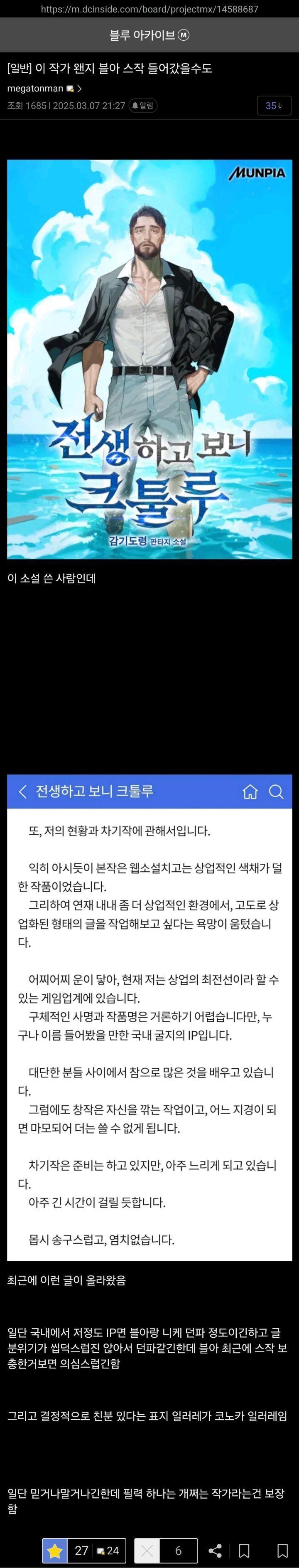Open the author's notice screenshot image

coord(149,1016)
